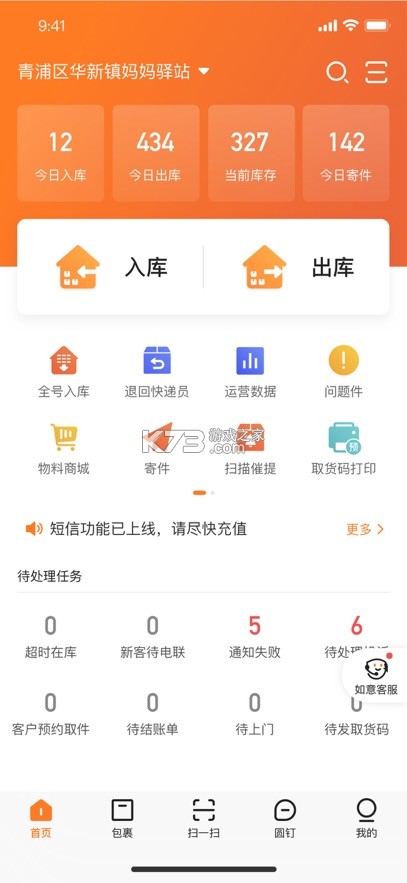This screenshot has height=883, width=407.
Task: Tap the 入库 button
Action: point(111,267)
